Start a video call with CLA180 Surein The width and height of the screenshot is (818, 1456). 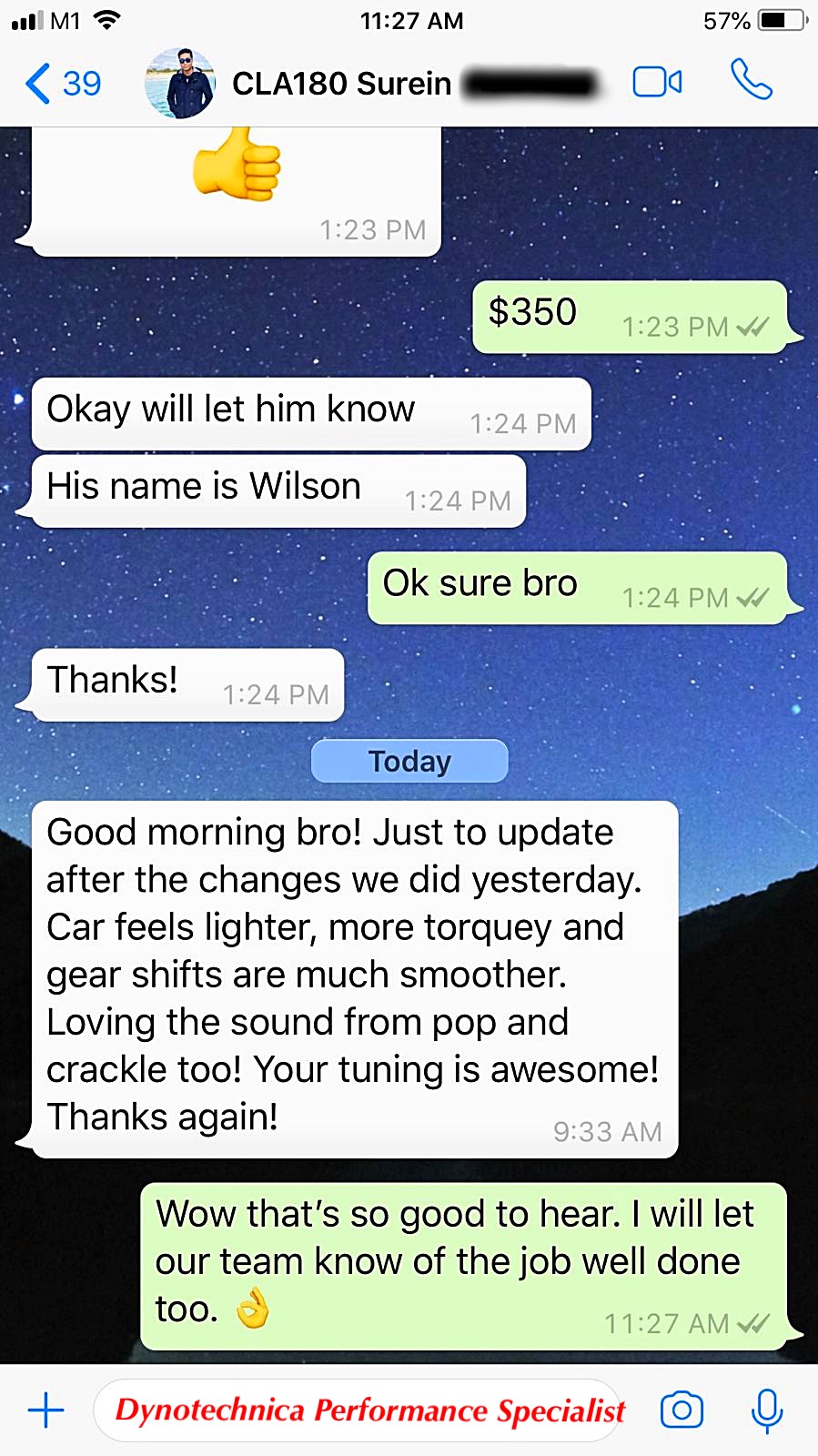pos(657,83)
